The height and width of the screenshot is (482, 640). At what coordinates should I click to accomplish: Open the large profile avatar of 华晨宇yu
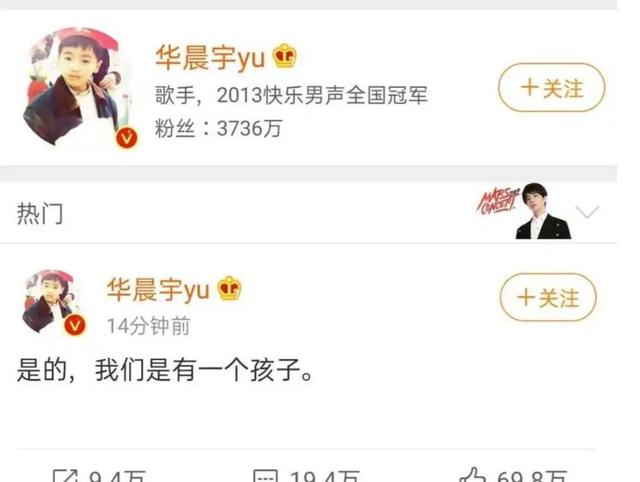click(82, 88)
